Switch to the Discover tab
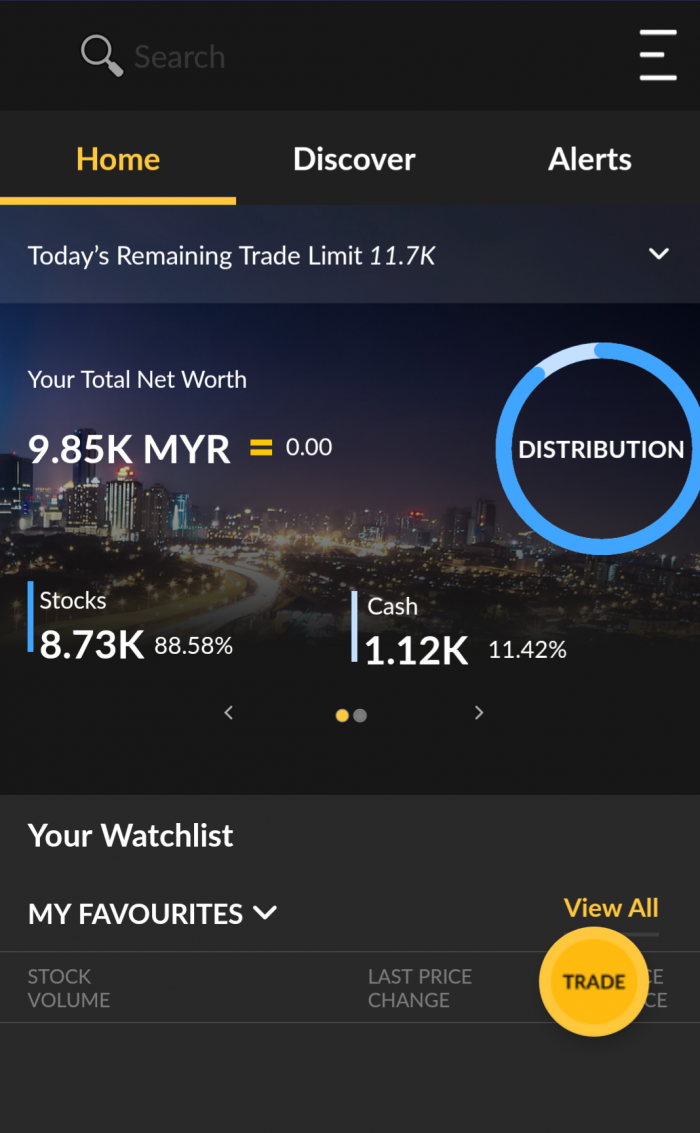 pos(354,160)
